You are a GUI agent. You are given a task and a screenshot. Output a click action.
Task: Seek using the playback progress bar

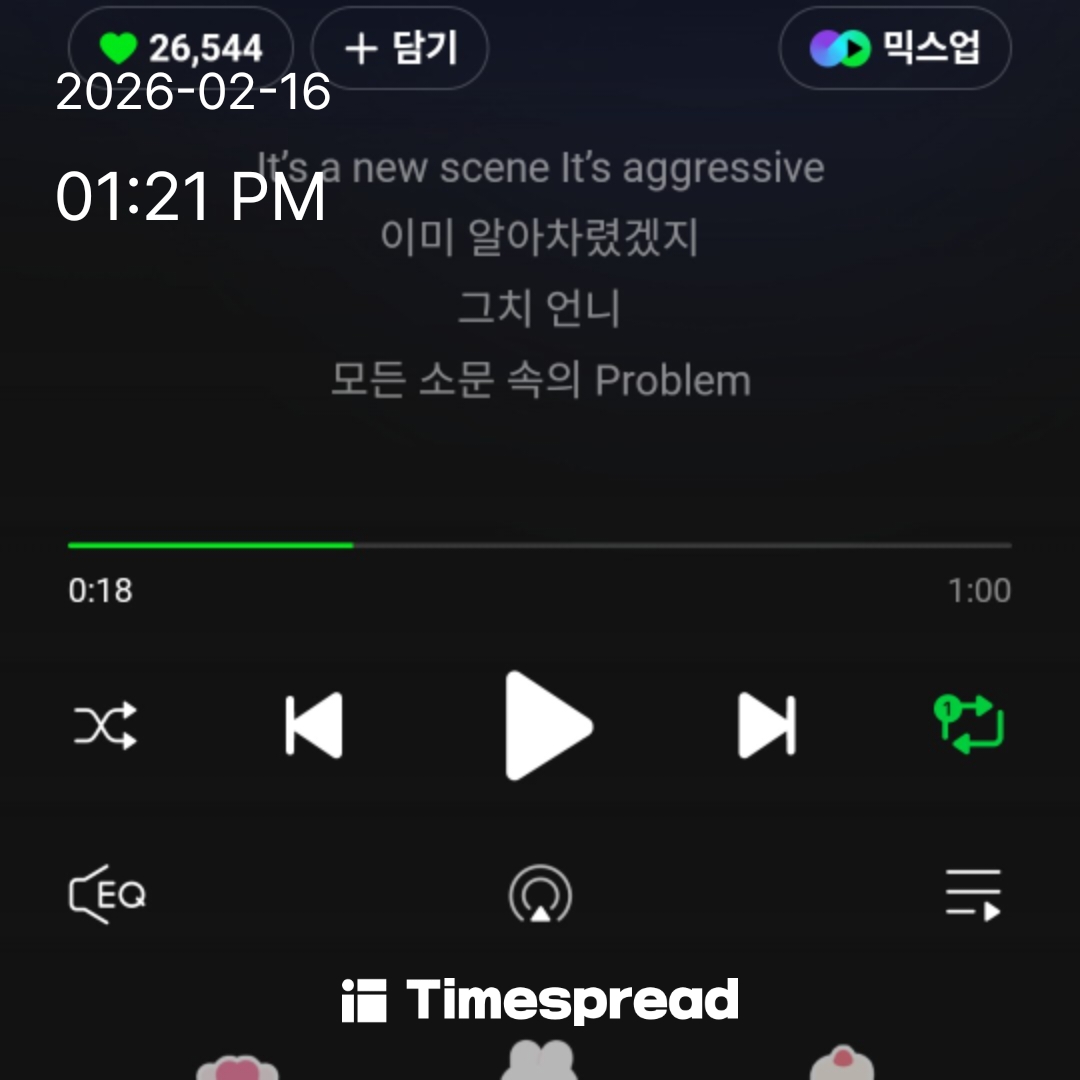[x=540, y=545]
